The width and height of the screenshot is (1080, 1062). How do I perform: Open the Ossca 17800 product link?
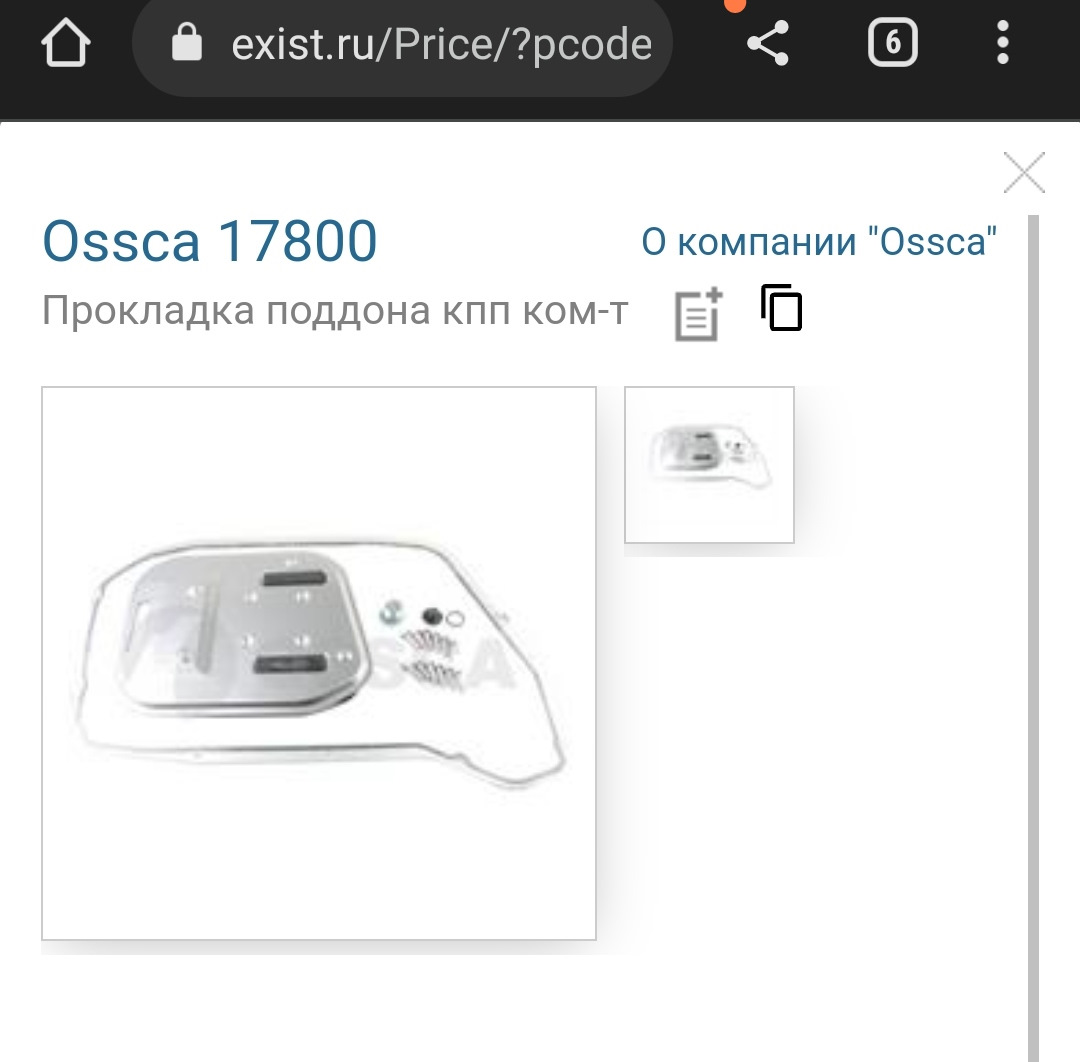click(210, 241)
